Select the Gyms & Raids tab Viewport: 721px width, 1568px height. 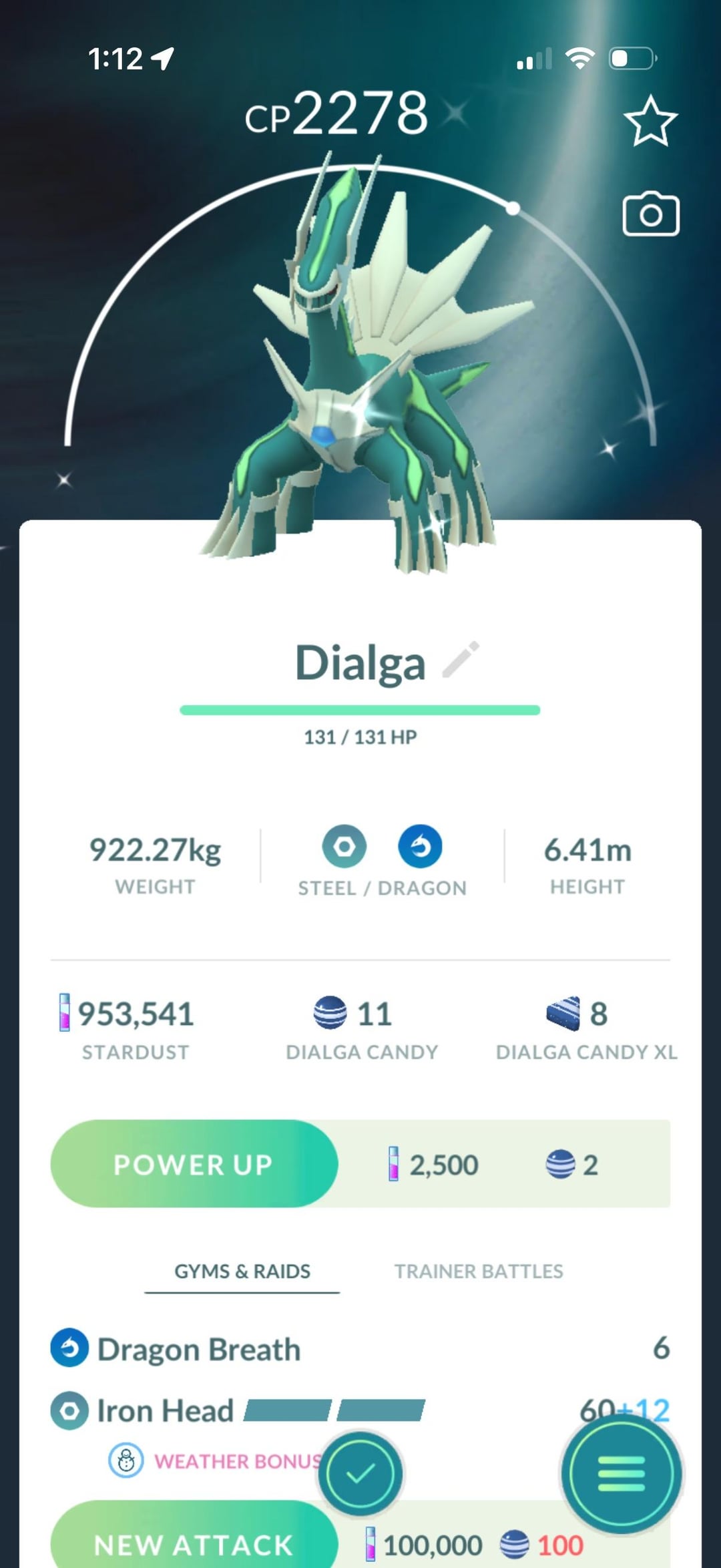pyautogui.click(x=242, y=1271)
